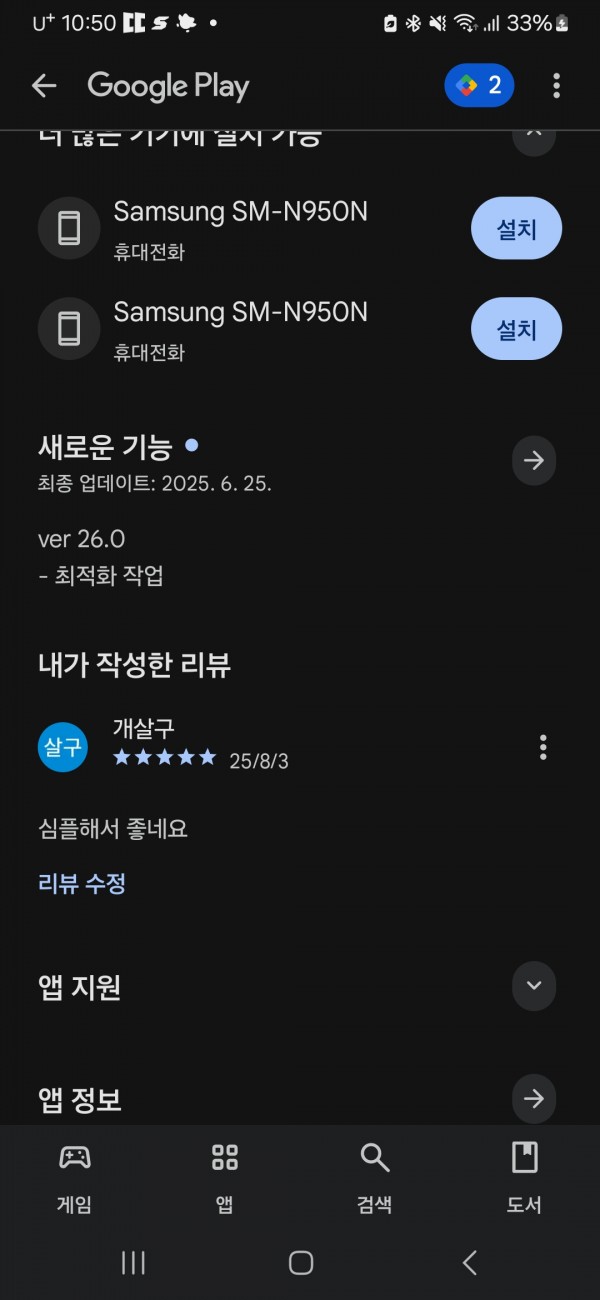Screen dimensions: 600x1300
Task: Open options menu for the 개살구 review
Action: point(543,747)
